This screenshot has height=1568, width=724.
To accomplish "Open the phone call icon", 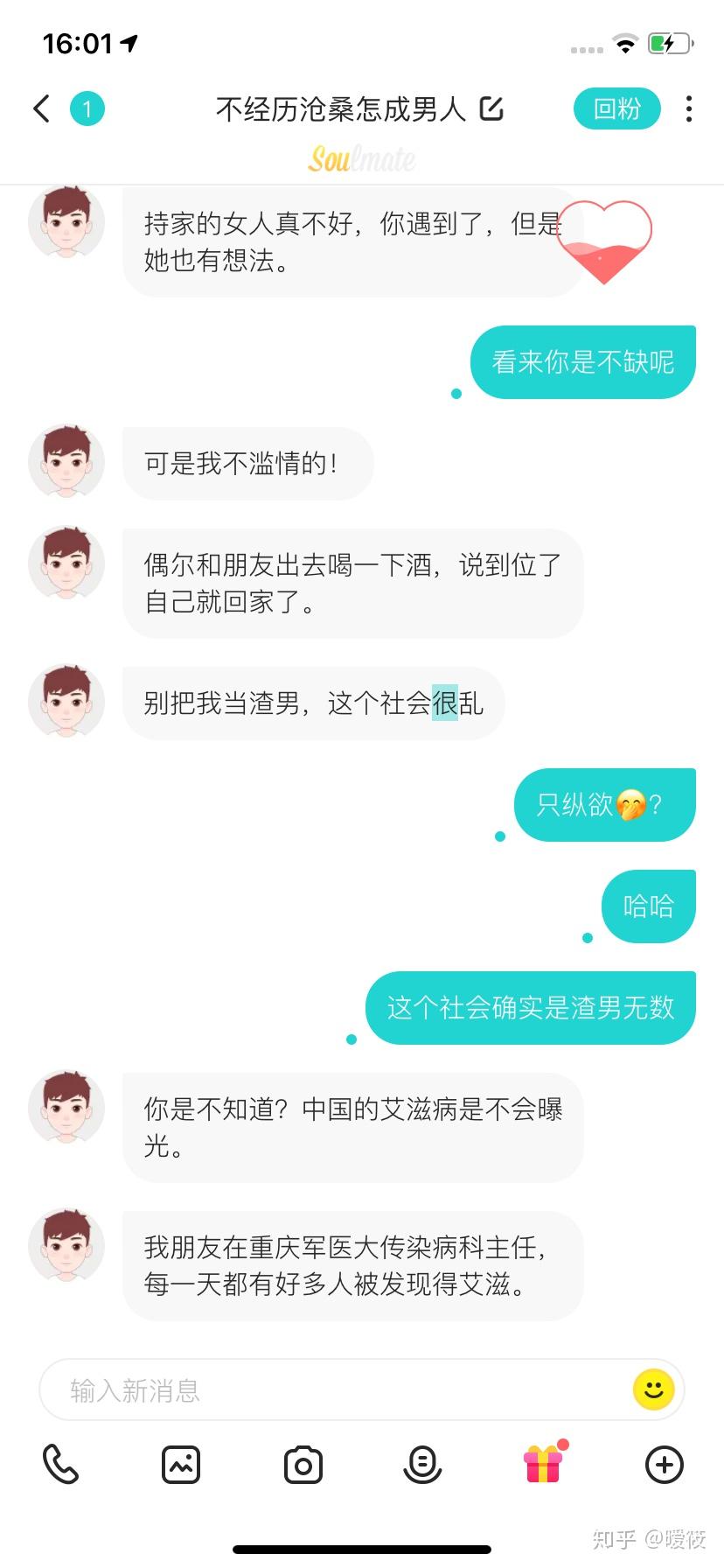I will [60, 1464].
